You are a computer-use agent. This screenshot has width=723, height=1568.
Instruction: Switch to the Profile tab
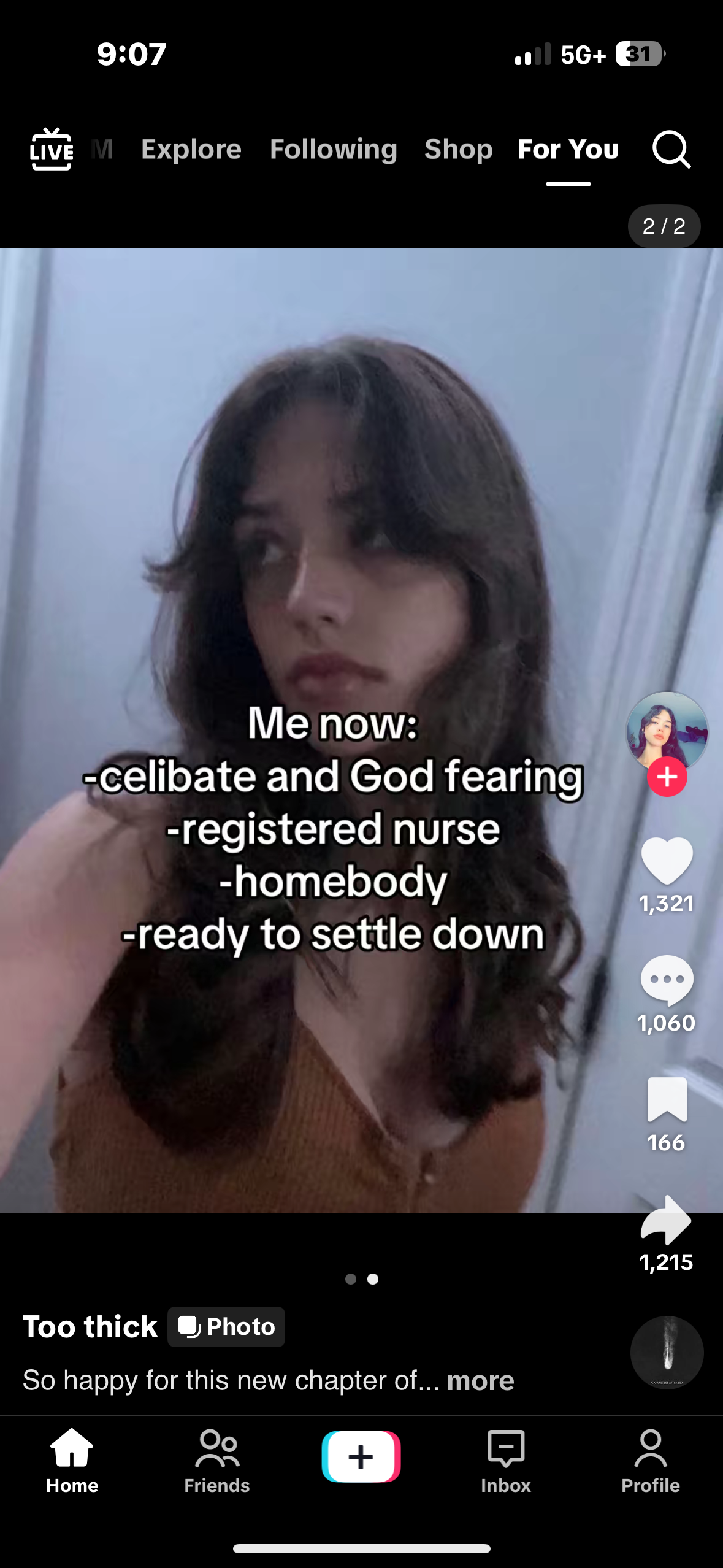pos(650,1460)
